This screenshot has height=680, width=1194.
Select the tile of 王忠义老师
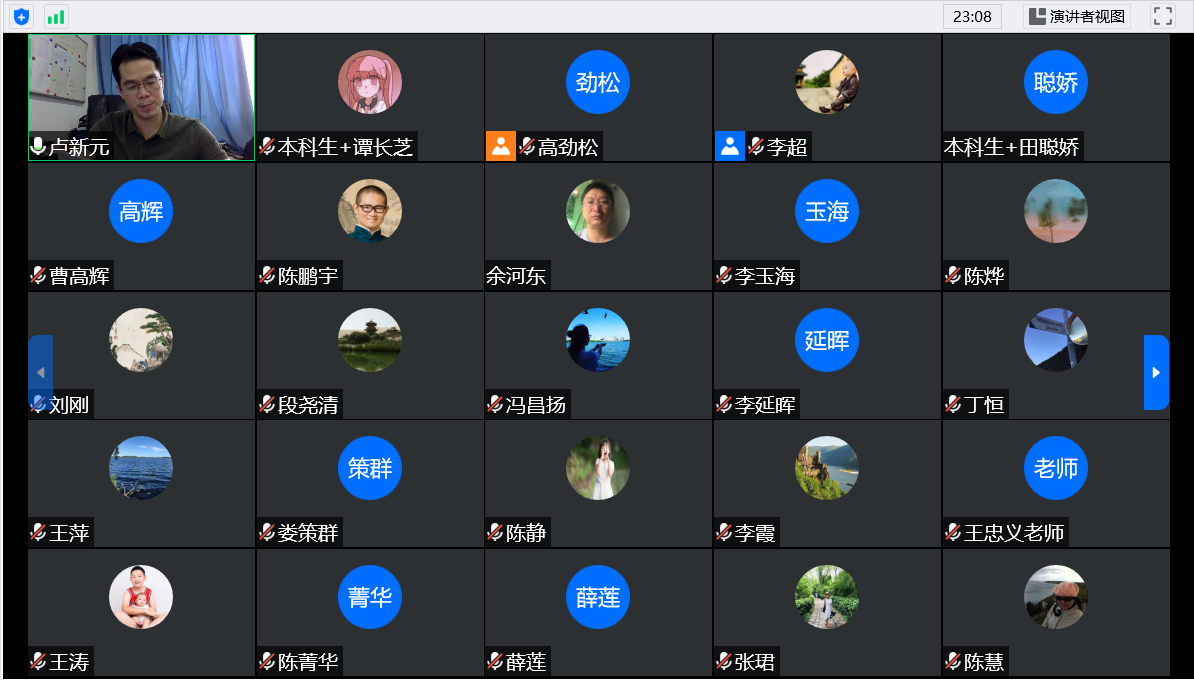click(1056, 483)
